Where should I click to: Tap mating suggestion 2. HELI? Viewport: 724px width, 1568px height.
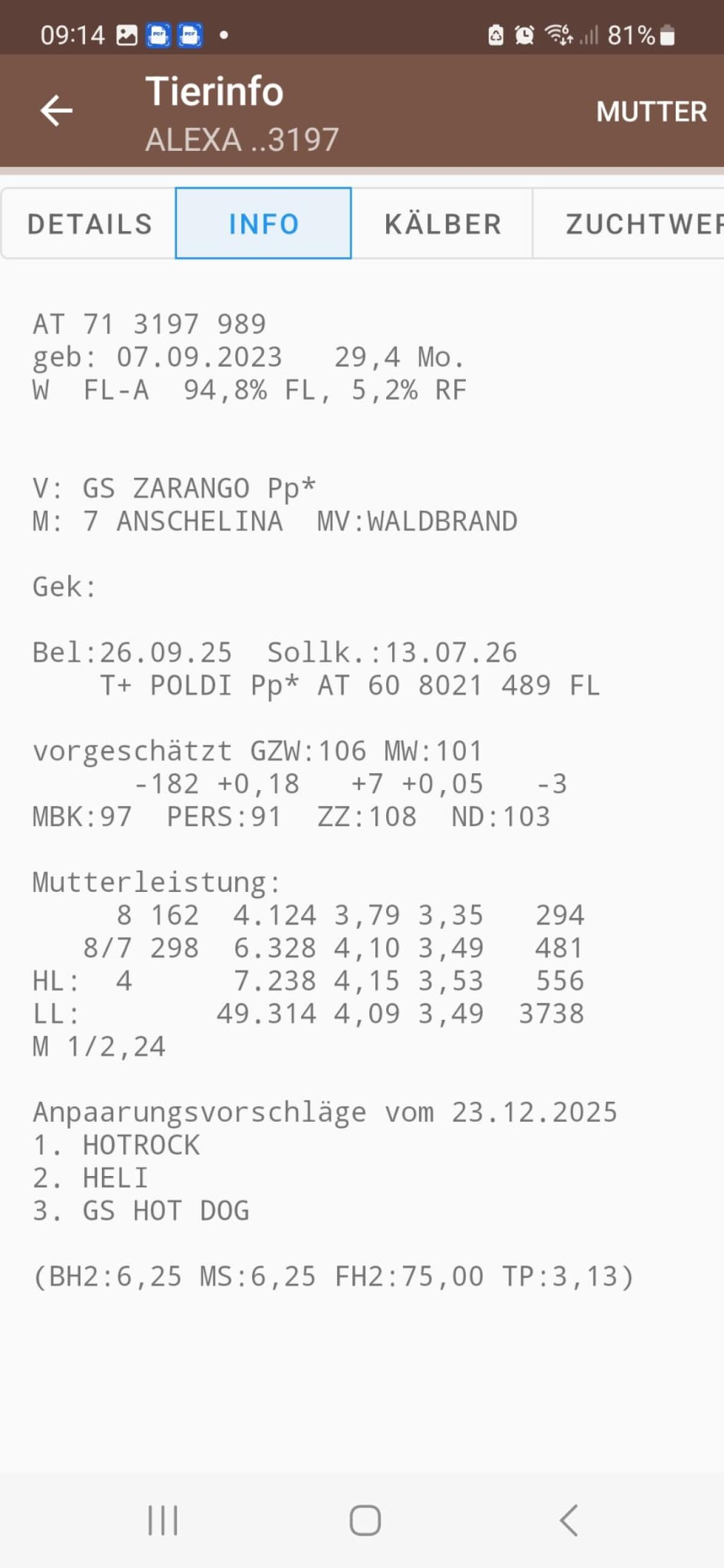pos(90,1178)
